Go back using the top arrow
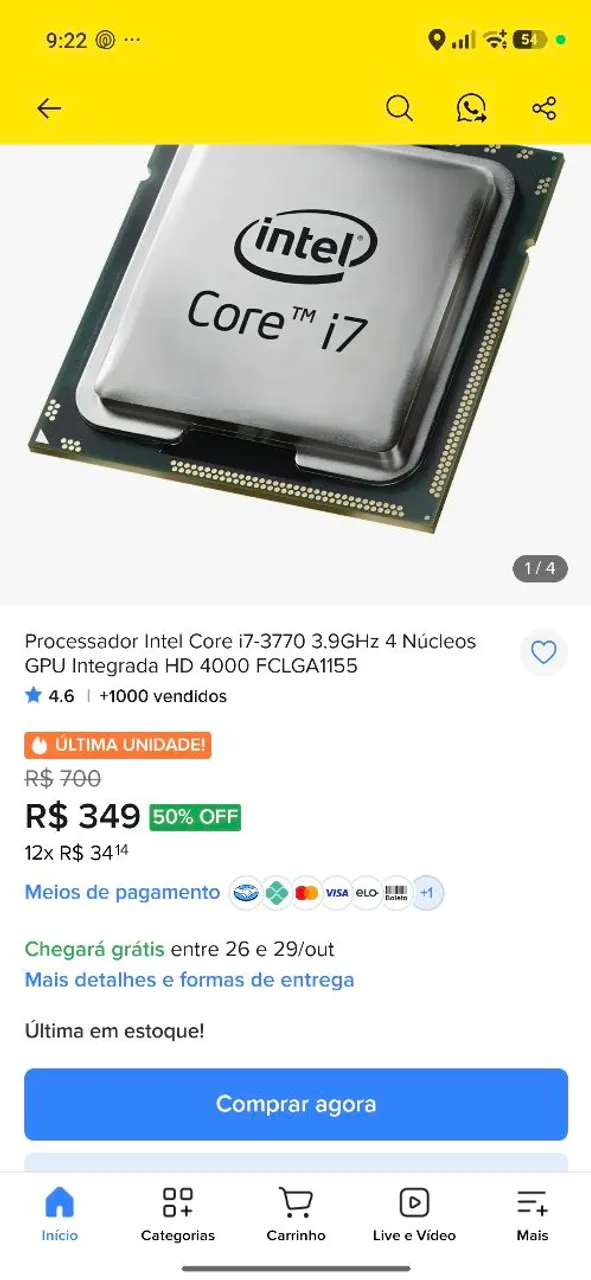Image resolution: width=591 pixels, height=1280 pixels. coord(49,108)
